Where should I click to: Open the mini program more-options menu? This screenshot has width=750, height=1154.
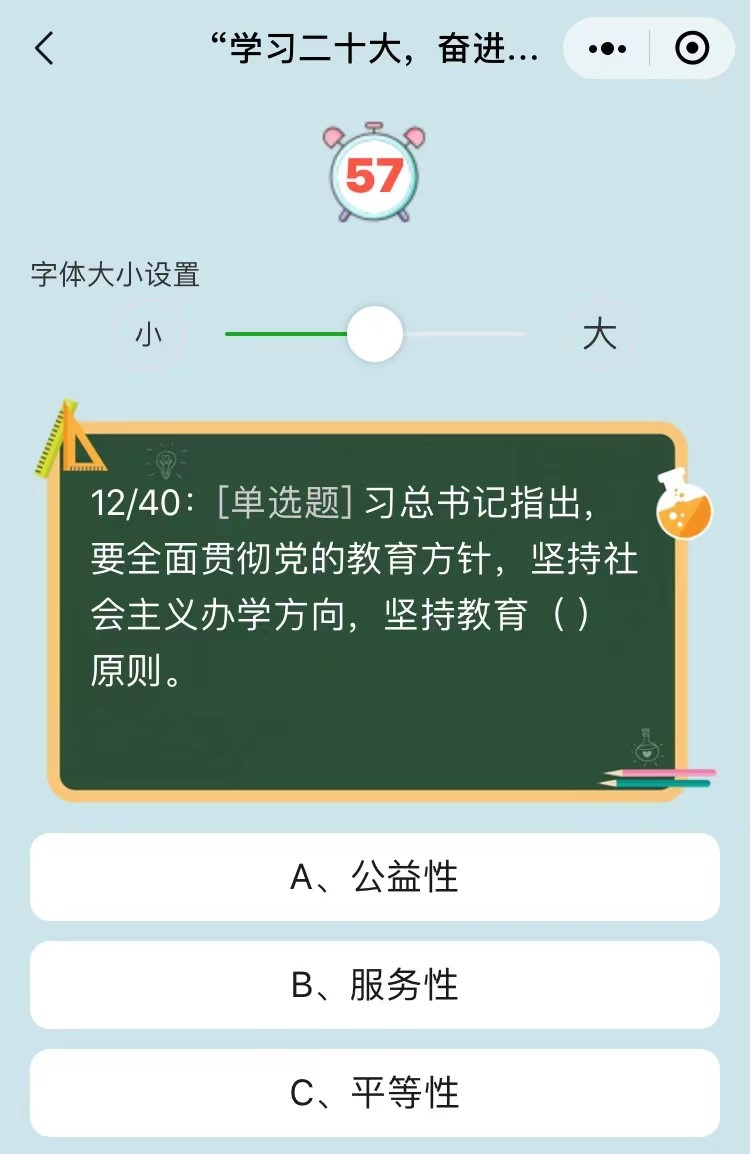coord(607,48)
